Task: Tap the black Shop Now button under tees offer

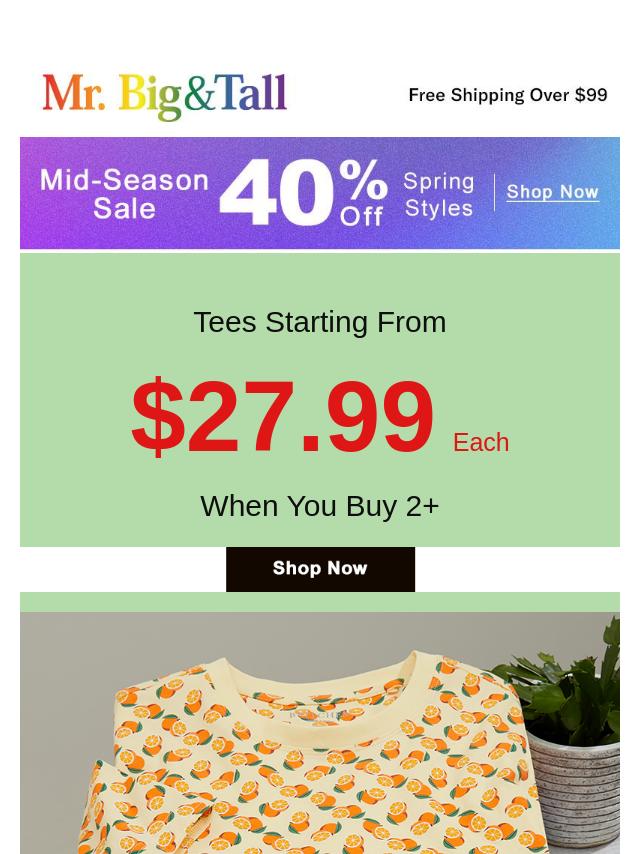Action: pos(320,569)
